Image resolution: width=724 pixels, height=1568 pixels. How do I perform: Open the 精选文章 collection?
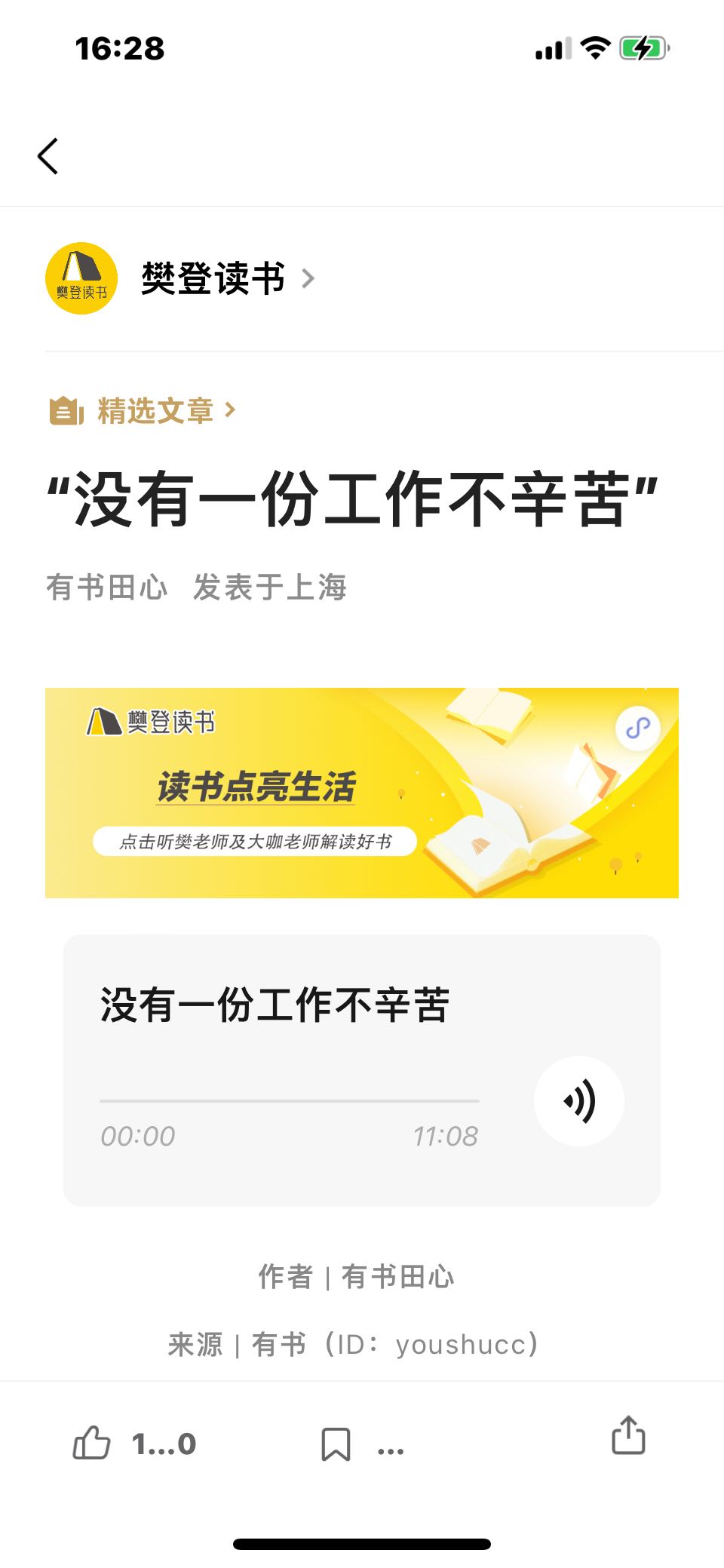[x=143, y=411]
